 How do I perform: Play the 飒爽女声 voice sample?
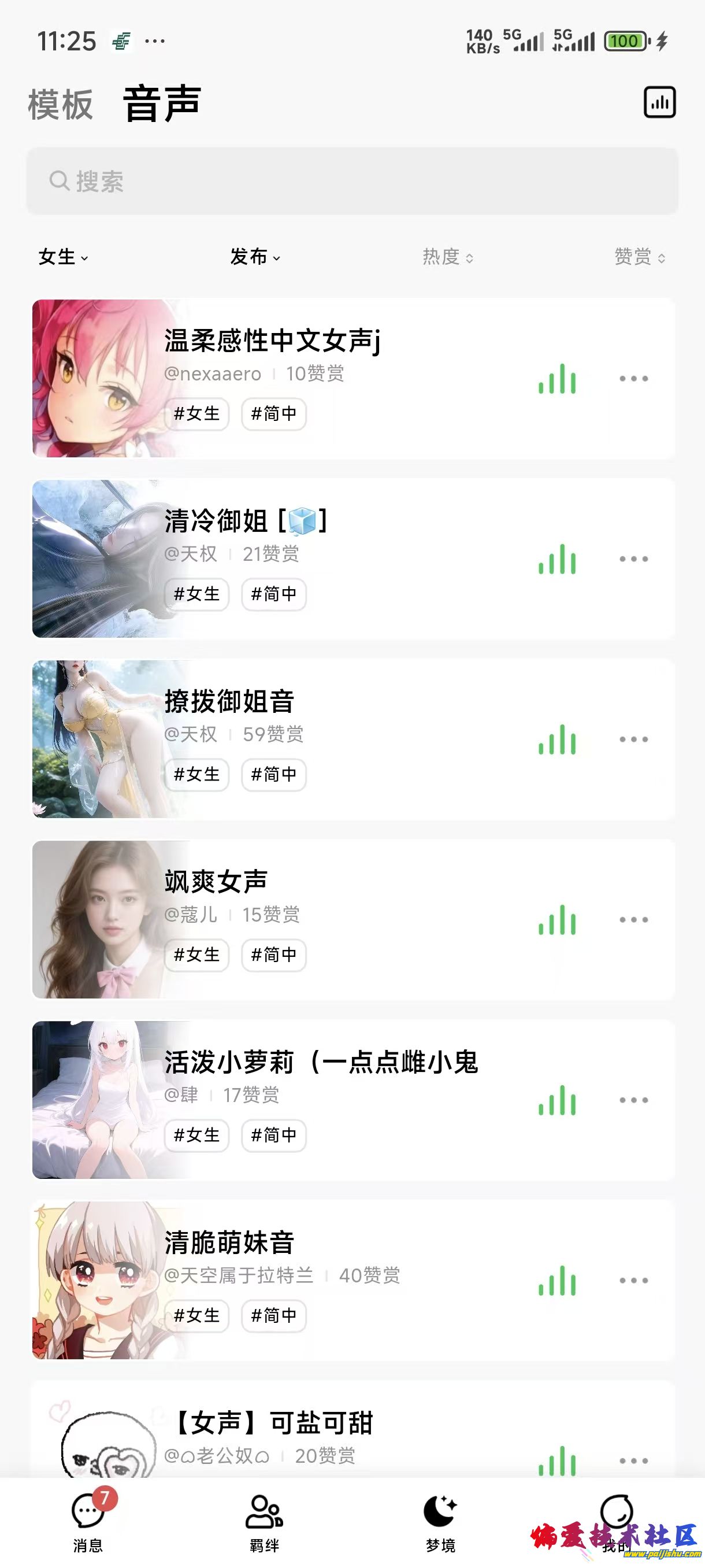tap(556, 920)
